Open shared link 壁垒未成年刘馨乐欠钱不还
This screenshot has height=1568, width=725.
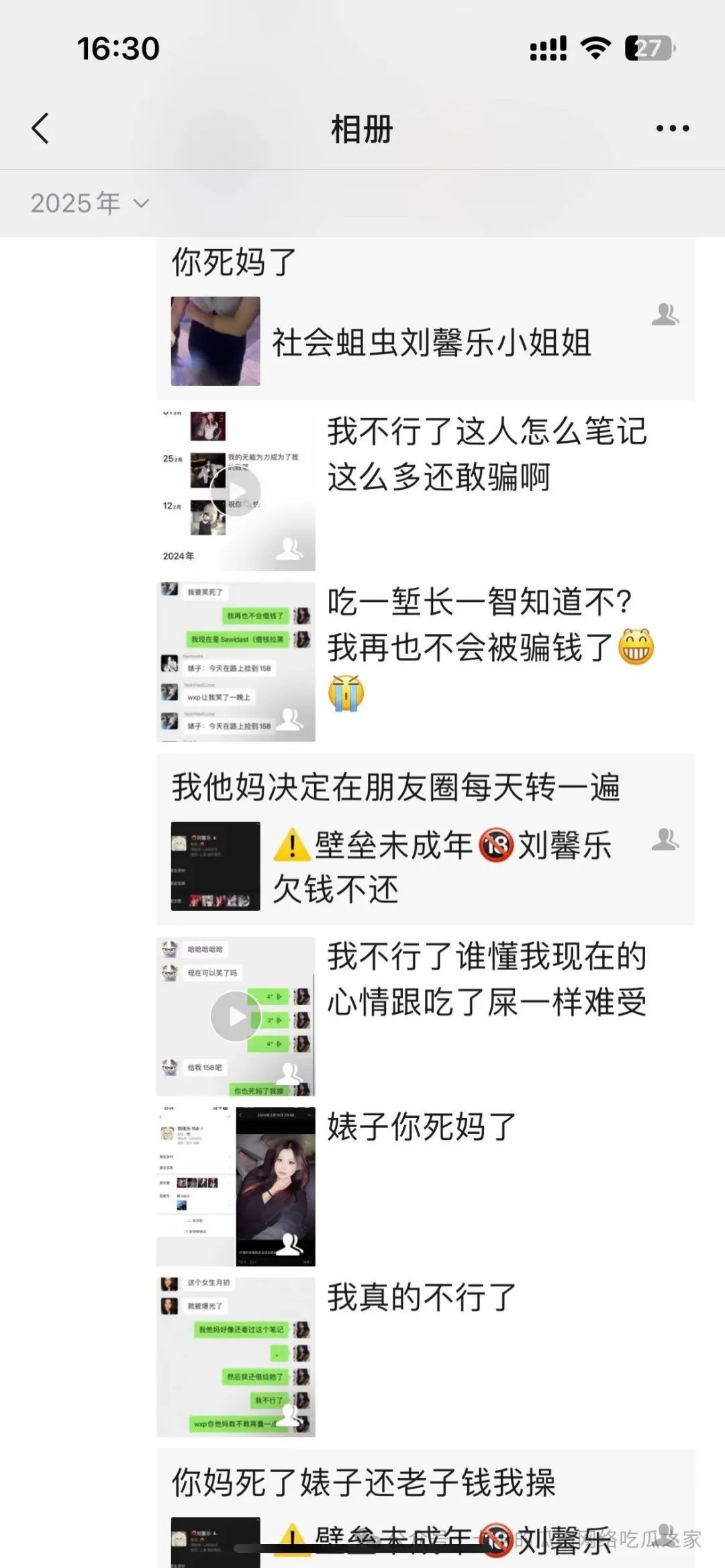pyautogui.click(x=426, y=866)
